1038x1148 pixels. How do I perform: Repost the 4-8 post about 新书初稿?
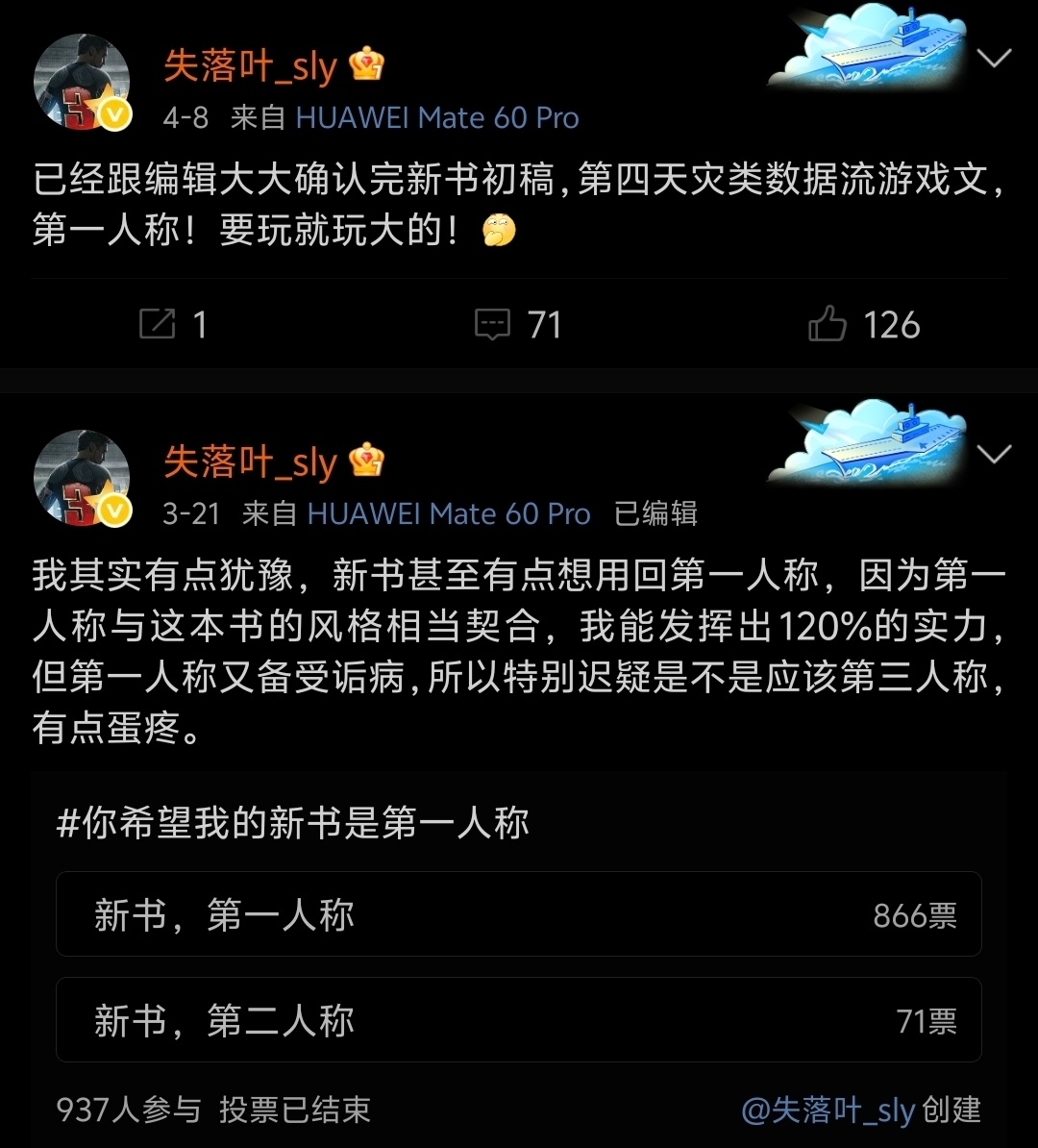click(x=173, y=325)
